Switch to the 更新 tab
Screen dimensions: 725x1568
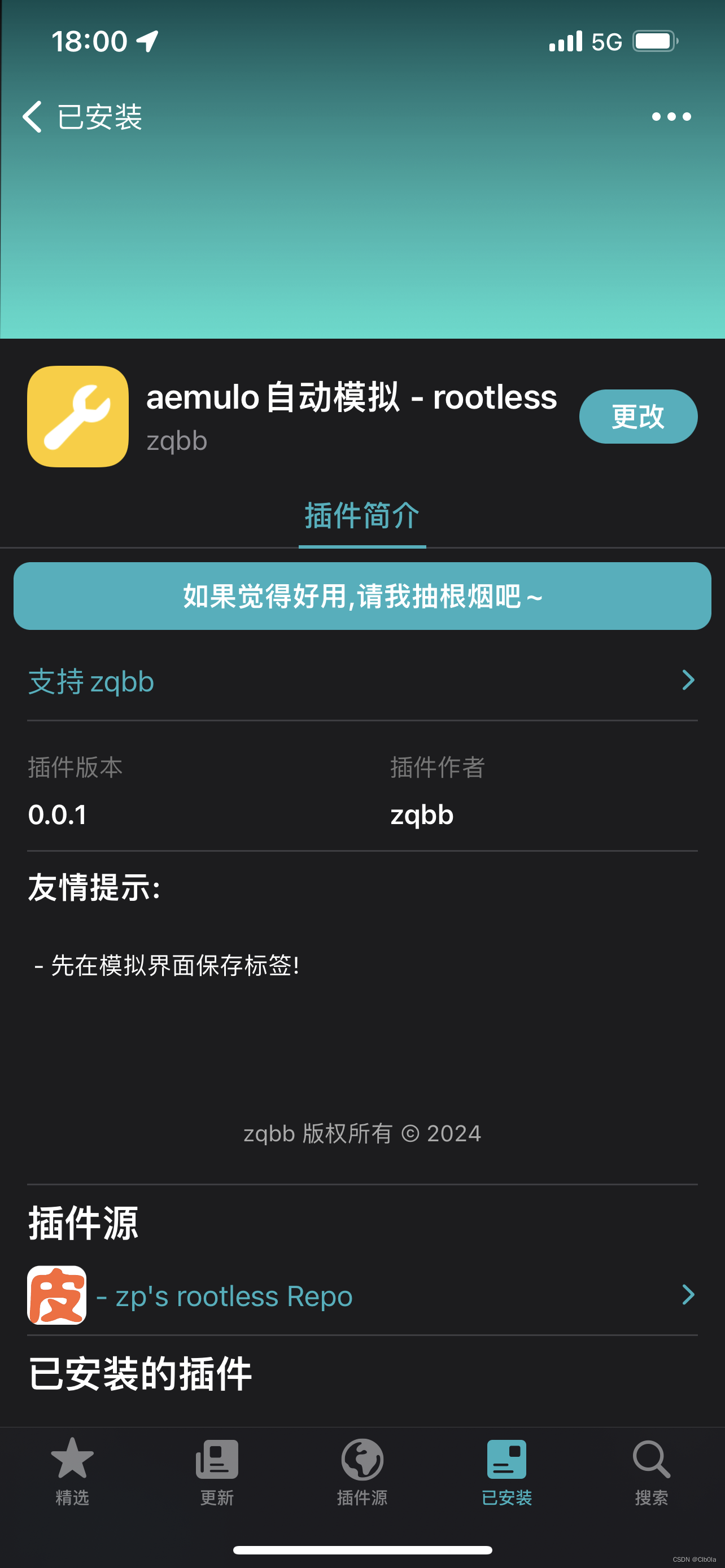(217, 1470)
